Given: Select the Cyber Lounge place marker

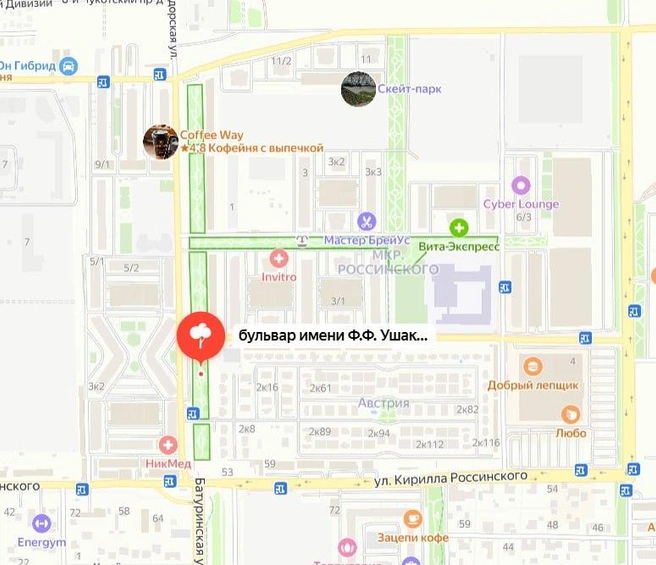Looking at the screenshot, I should click(520, 186).
